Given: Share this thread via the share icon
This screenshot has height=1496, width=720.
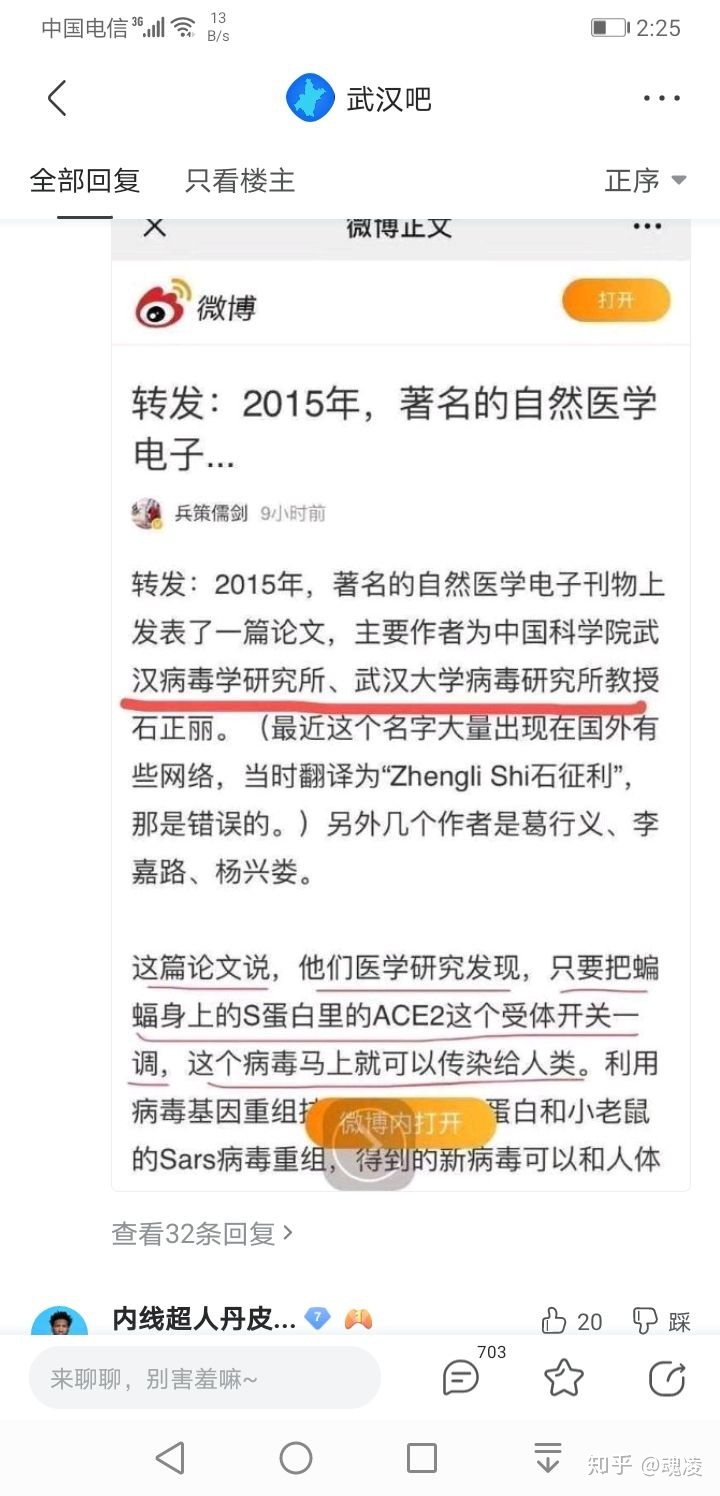Looking at the screenshot, I should 667,1378.
